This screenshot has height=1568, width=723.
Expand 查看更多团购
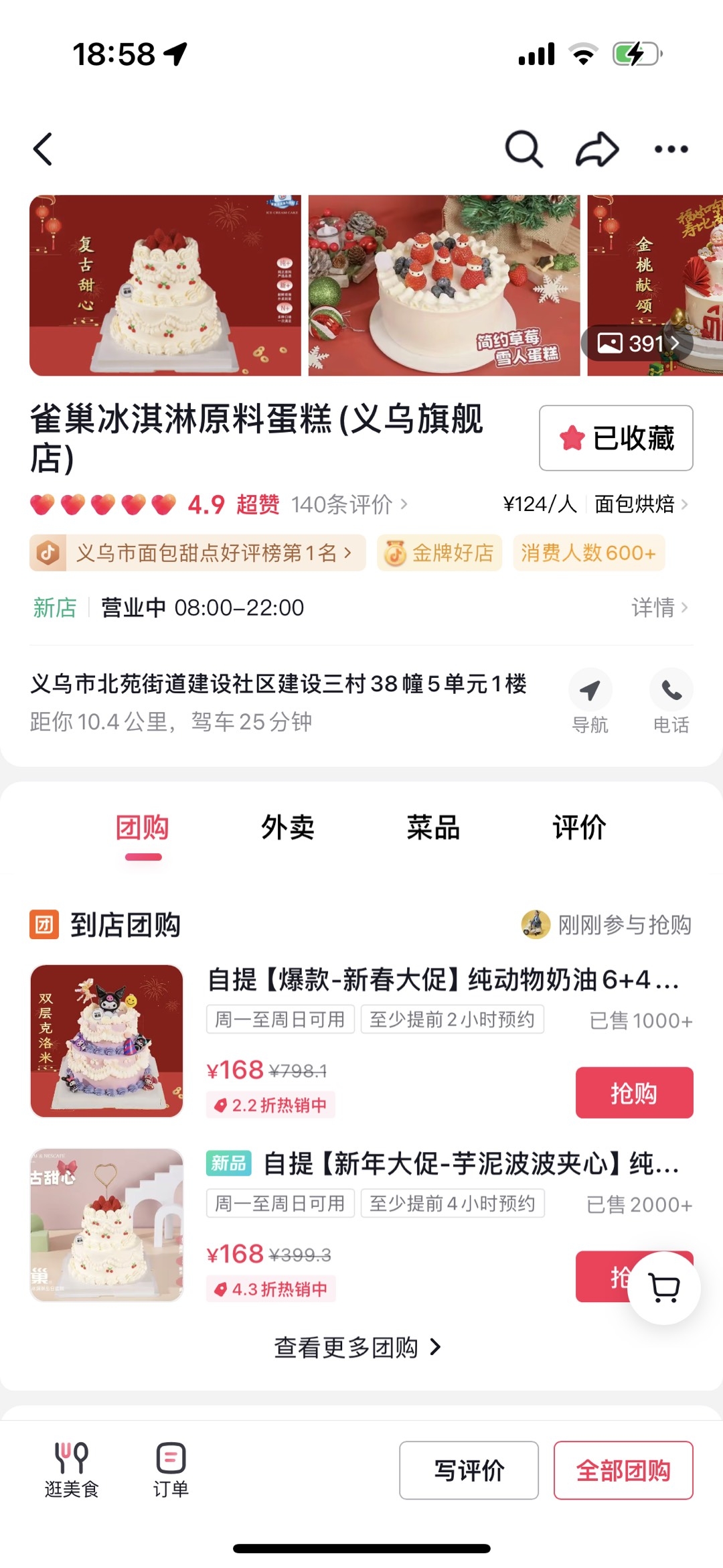[x=358, y=1348]
